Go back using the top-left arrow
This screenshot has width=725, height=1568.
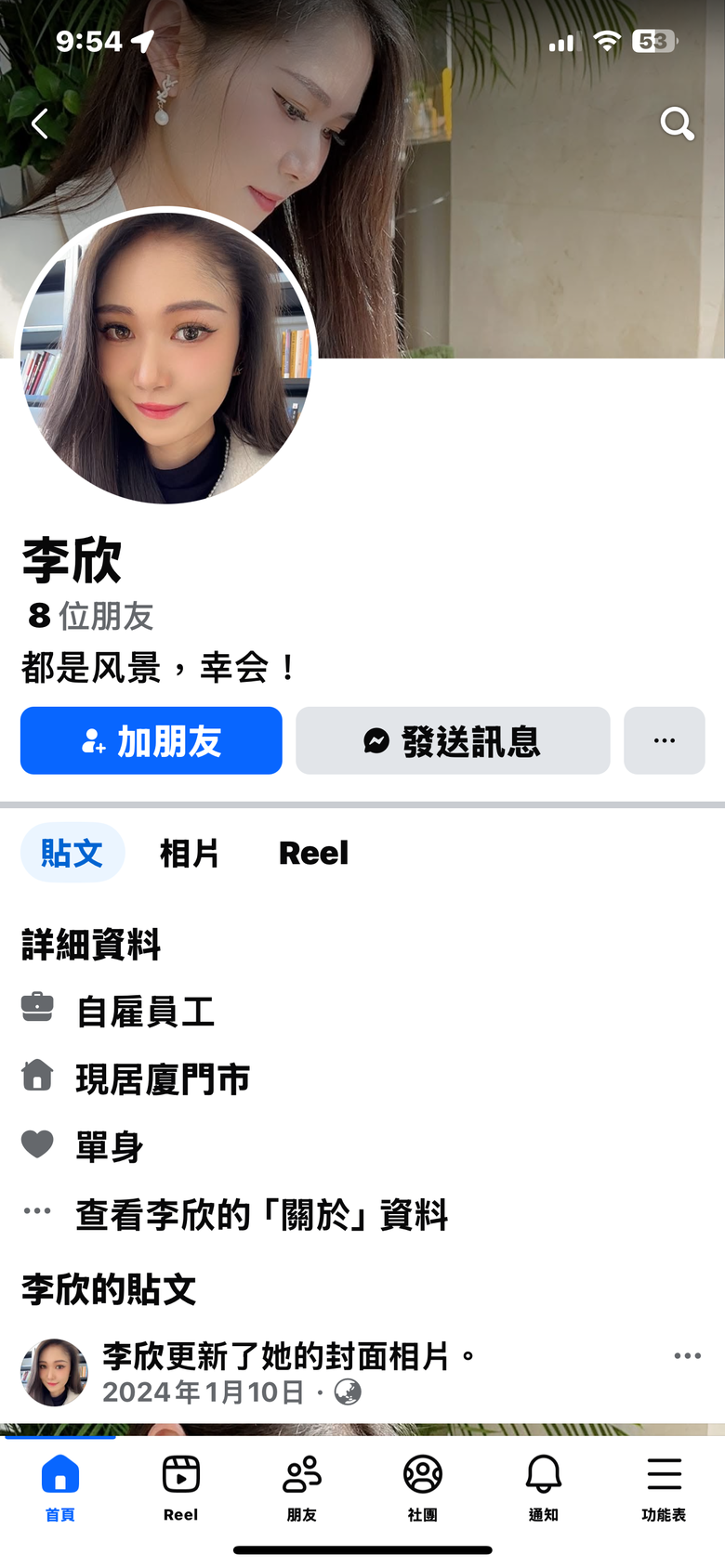coord(39,124)
